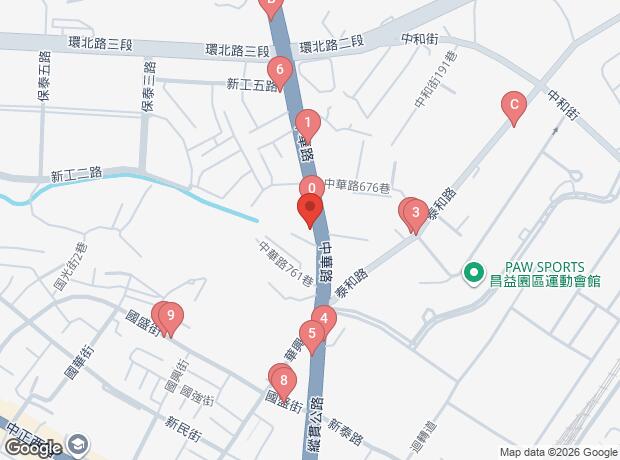Tap the marker labeled B
620x460 pixels.
click(268, 5)
